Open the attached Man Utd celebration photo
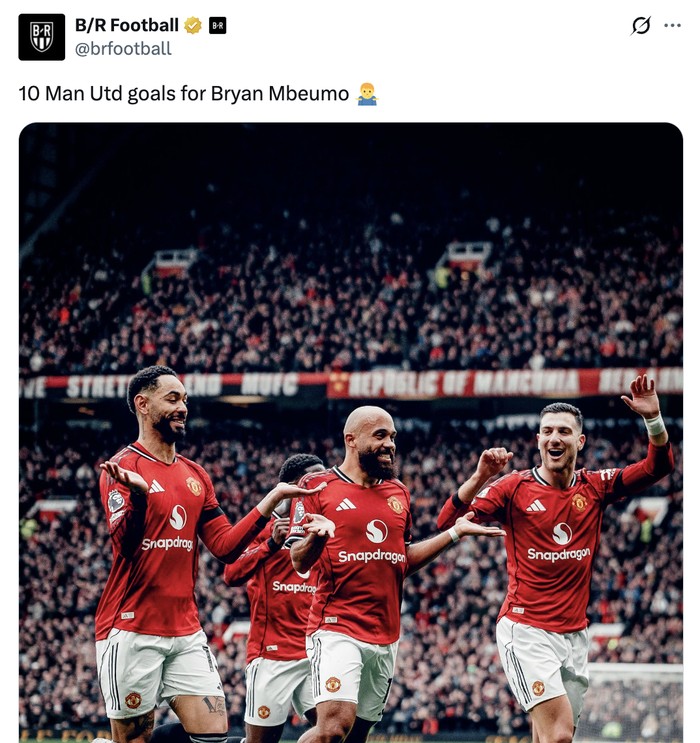This screenshot has height=743, width=700. pyautogui.click(x=350, y=430)
